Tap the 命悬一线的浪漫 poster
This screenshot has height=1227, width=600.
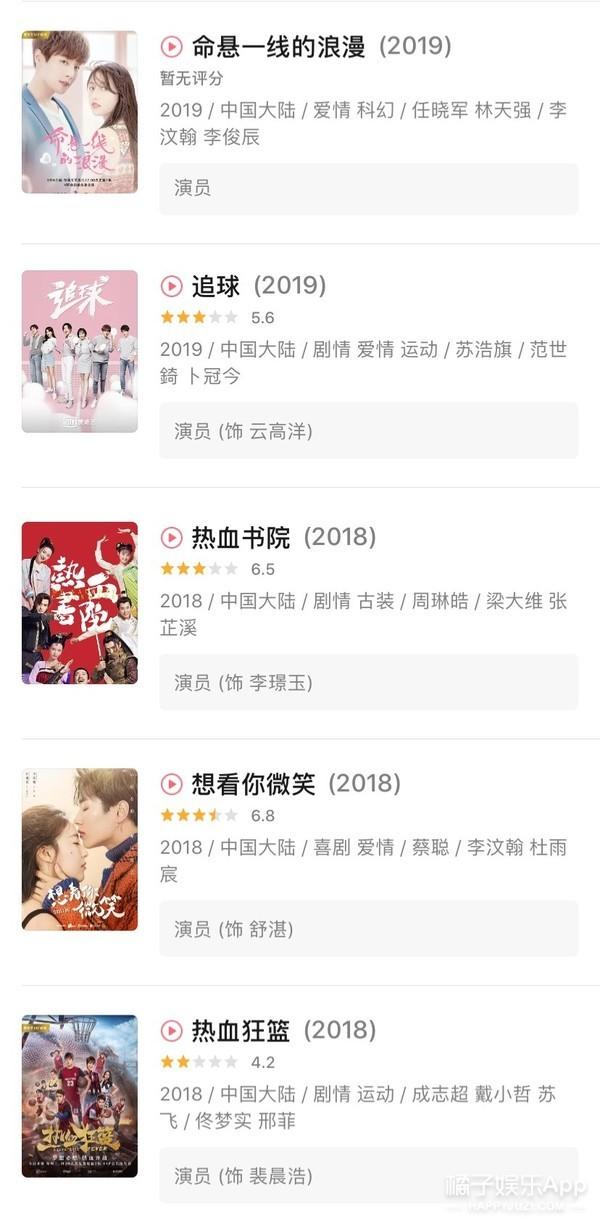coord(80,112)
